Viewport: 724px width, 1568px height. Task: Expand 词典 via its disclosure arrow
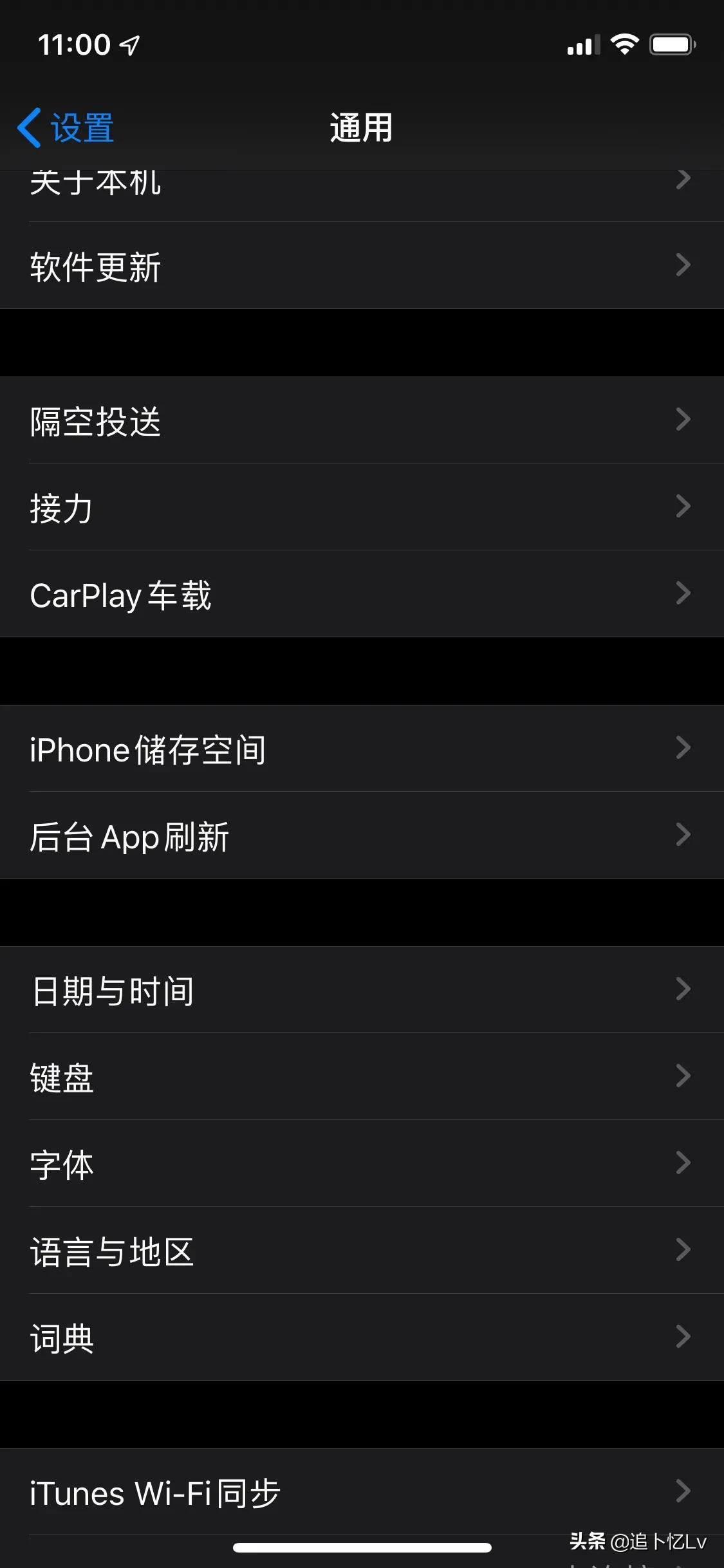[683, 1336]
